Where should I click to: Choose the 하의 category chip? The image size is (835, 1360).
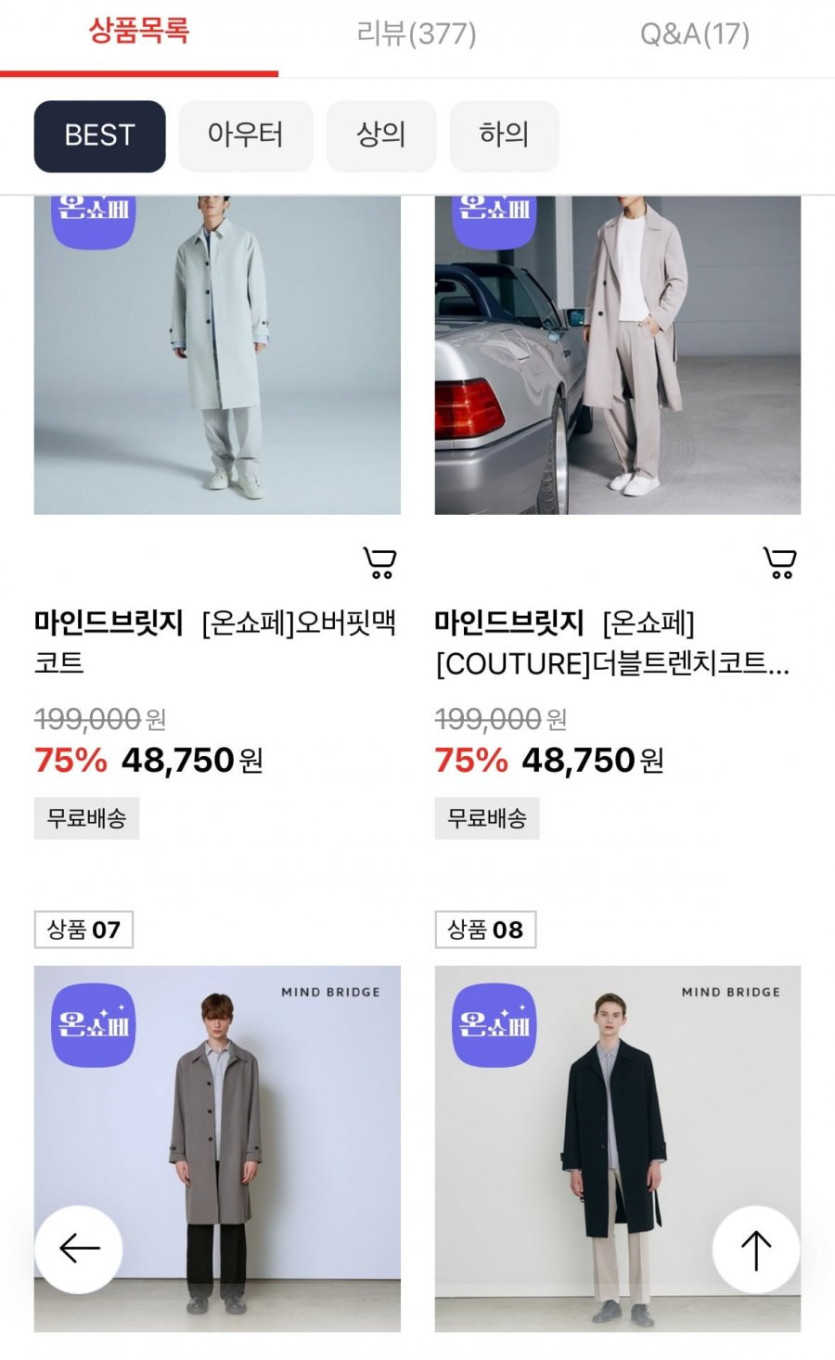coord(504,136)
